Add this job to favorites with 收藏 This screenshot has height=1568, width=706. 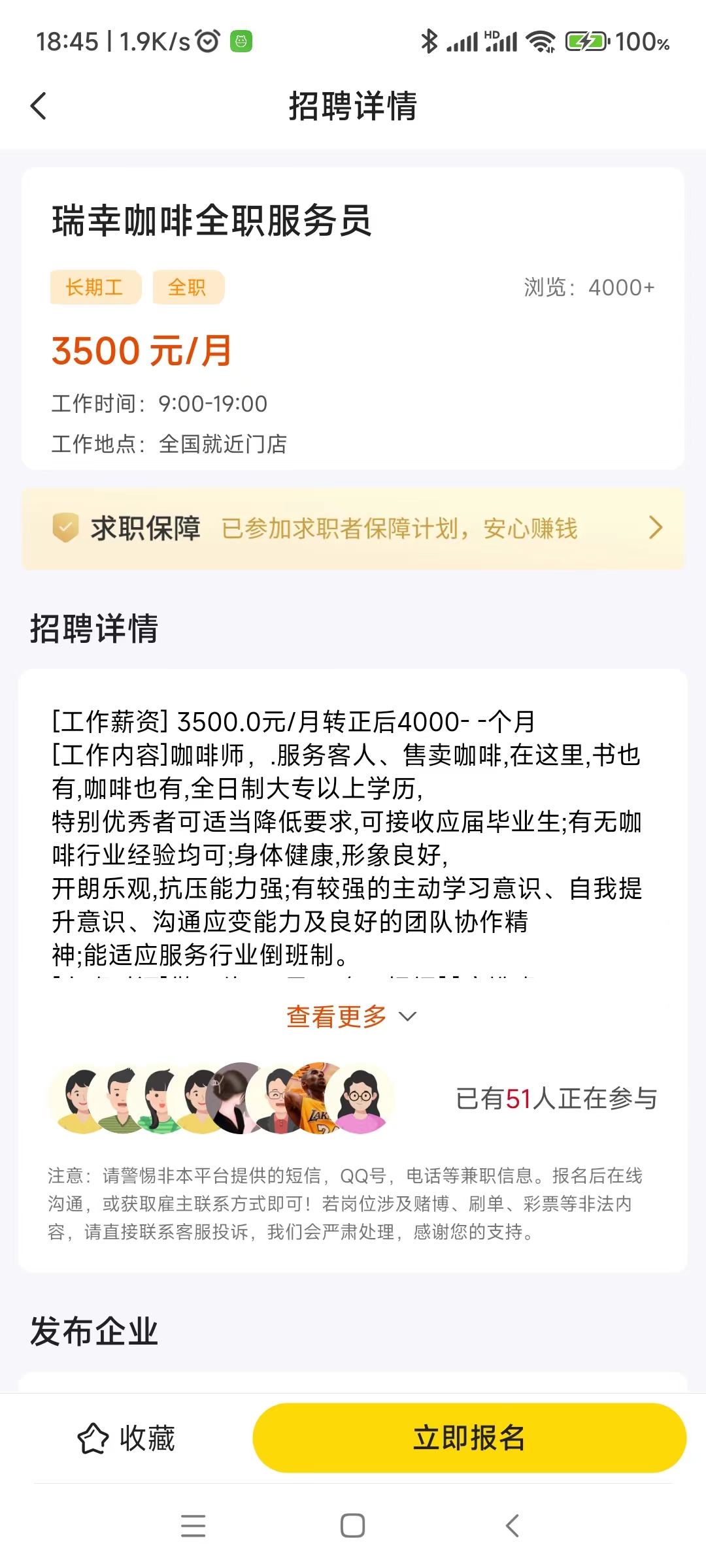pos(127,1438)
